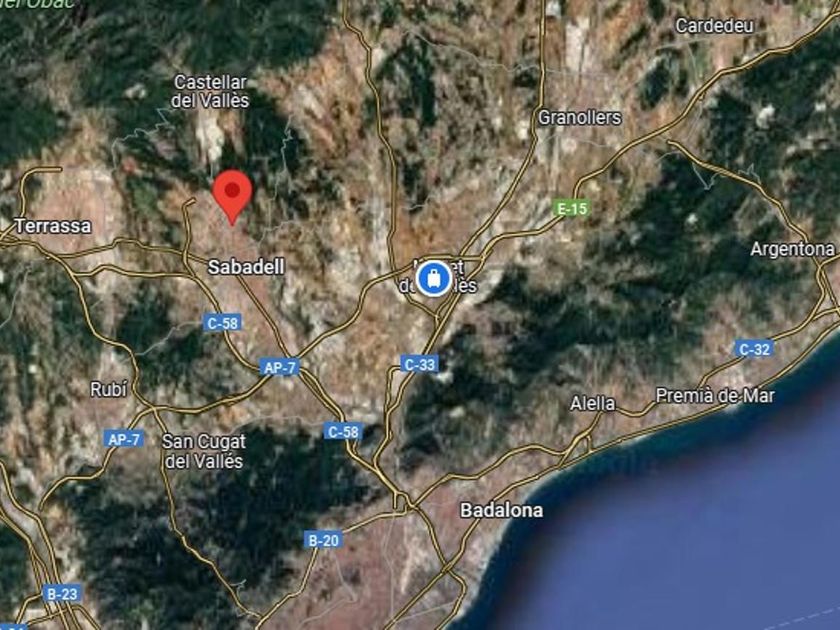Open the blue shopping marker on the map
Image resolution: width=840 pixels, height=630 pixels.
coord(434,277)
